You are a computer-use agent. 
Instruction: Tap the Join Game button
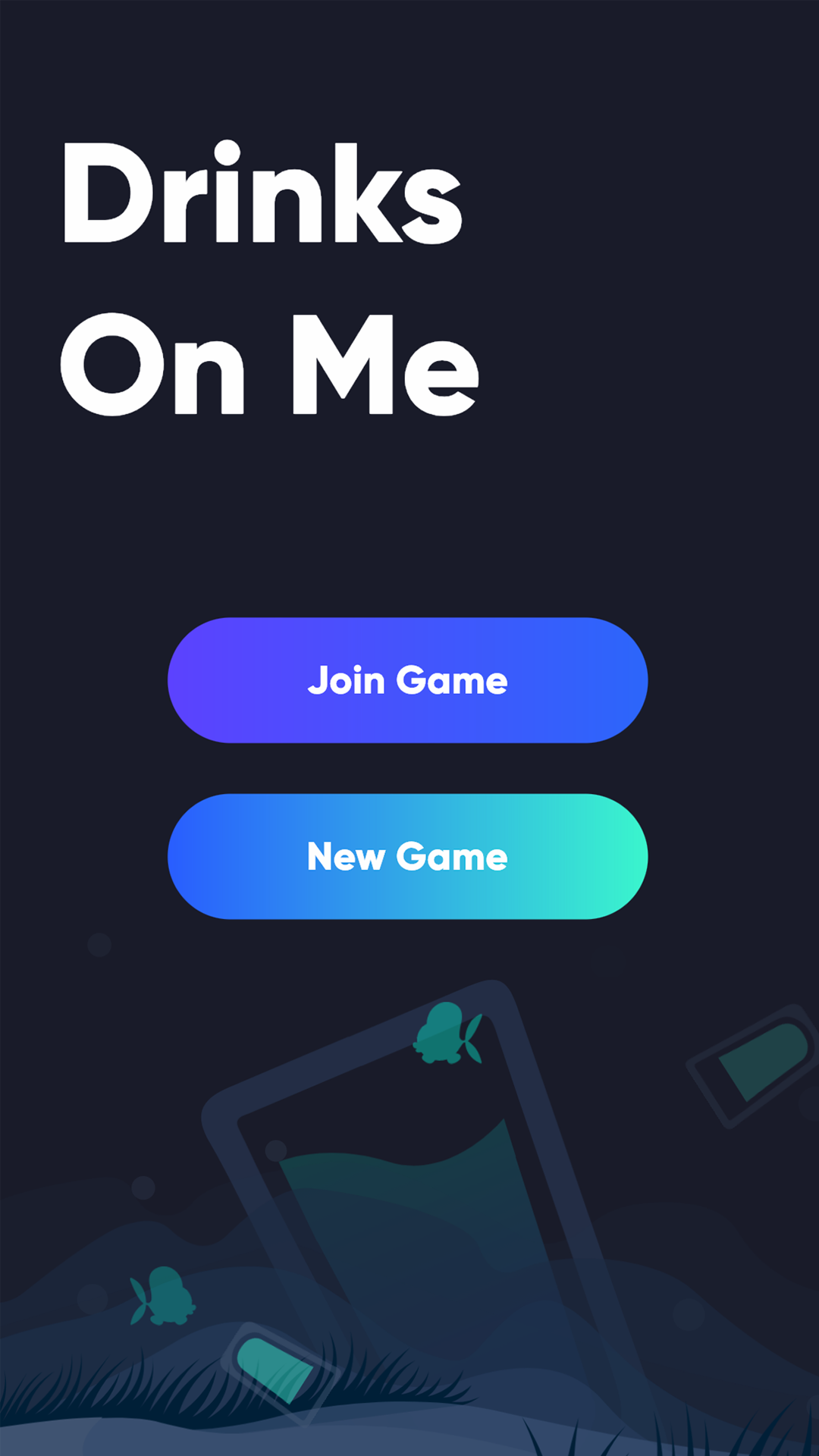pyautogui.click(x=407, y=680)
